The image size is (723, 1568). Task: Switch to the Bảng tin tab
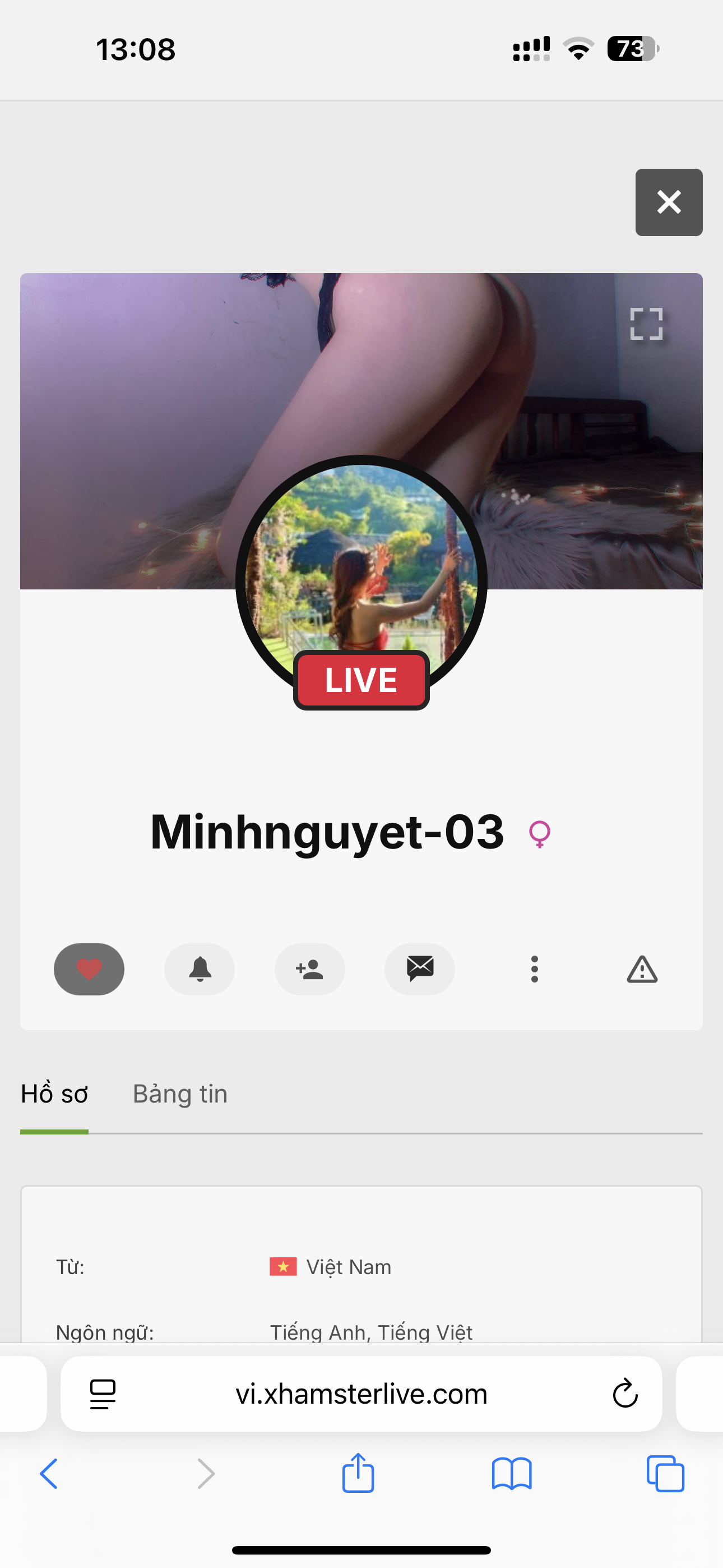(x=180, y=1095)
